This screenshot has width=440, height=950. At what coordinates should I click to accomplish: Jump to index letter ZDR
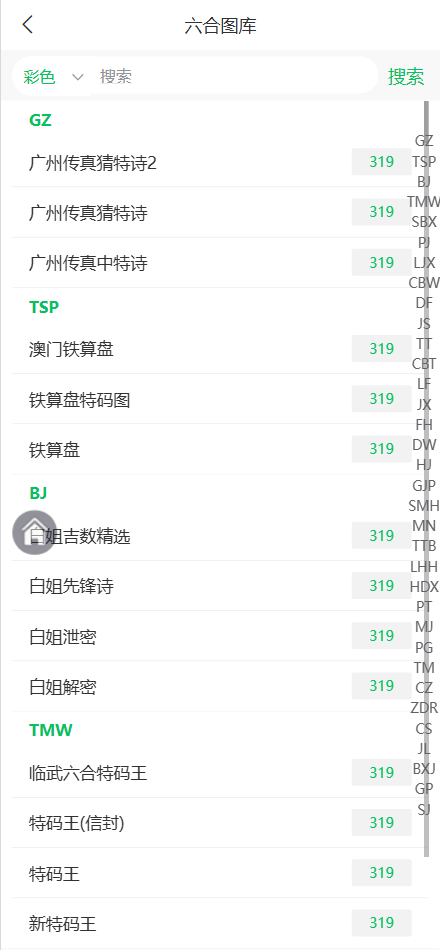424,708
